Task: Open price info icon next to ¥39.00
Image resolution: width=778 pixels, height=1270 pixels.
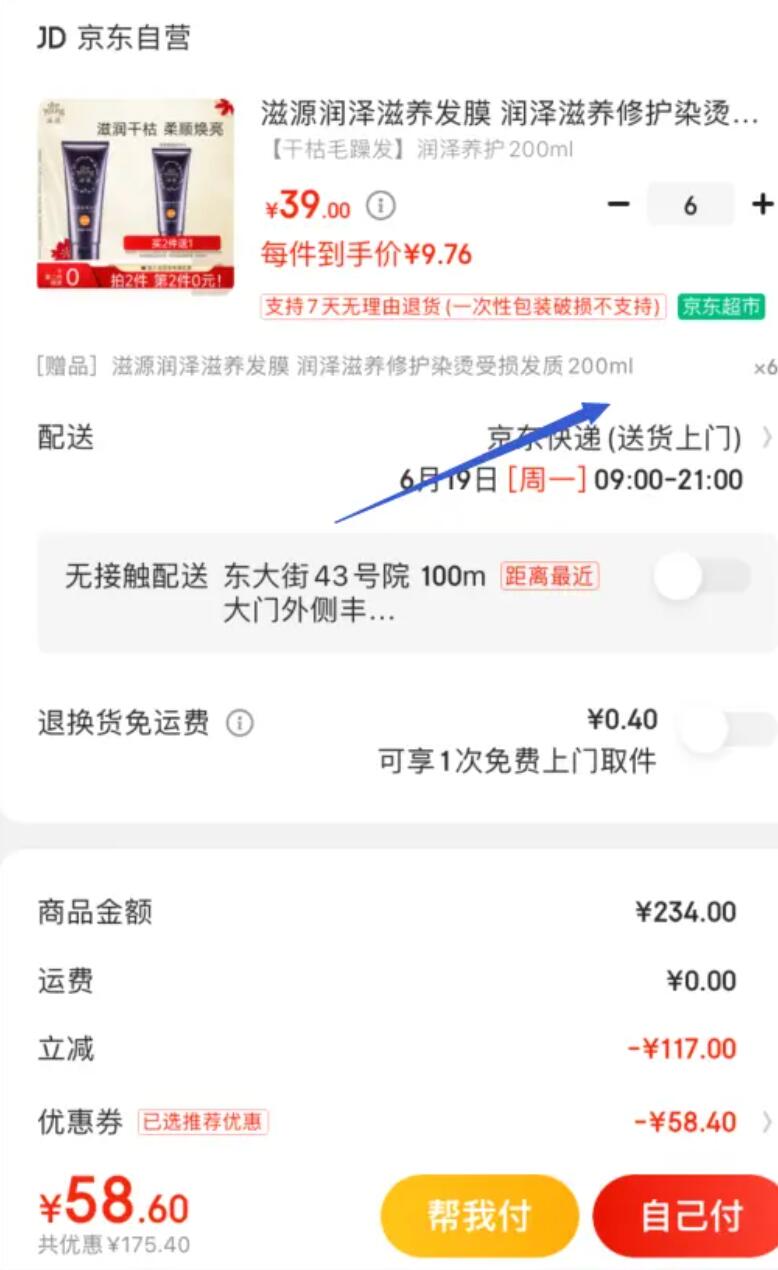Action: [380, 207]
